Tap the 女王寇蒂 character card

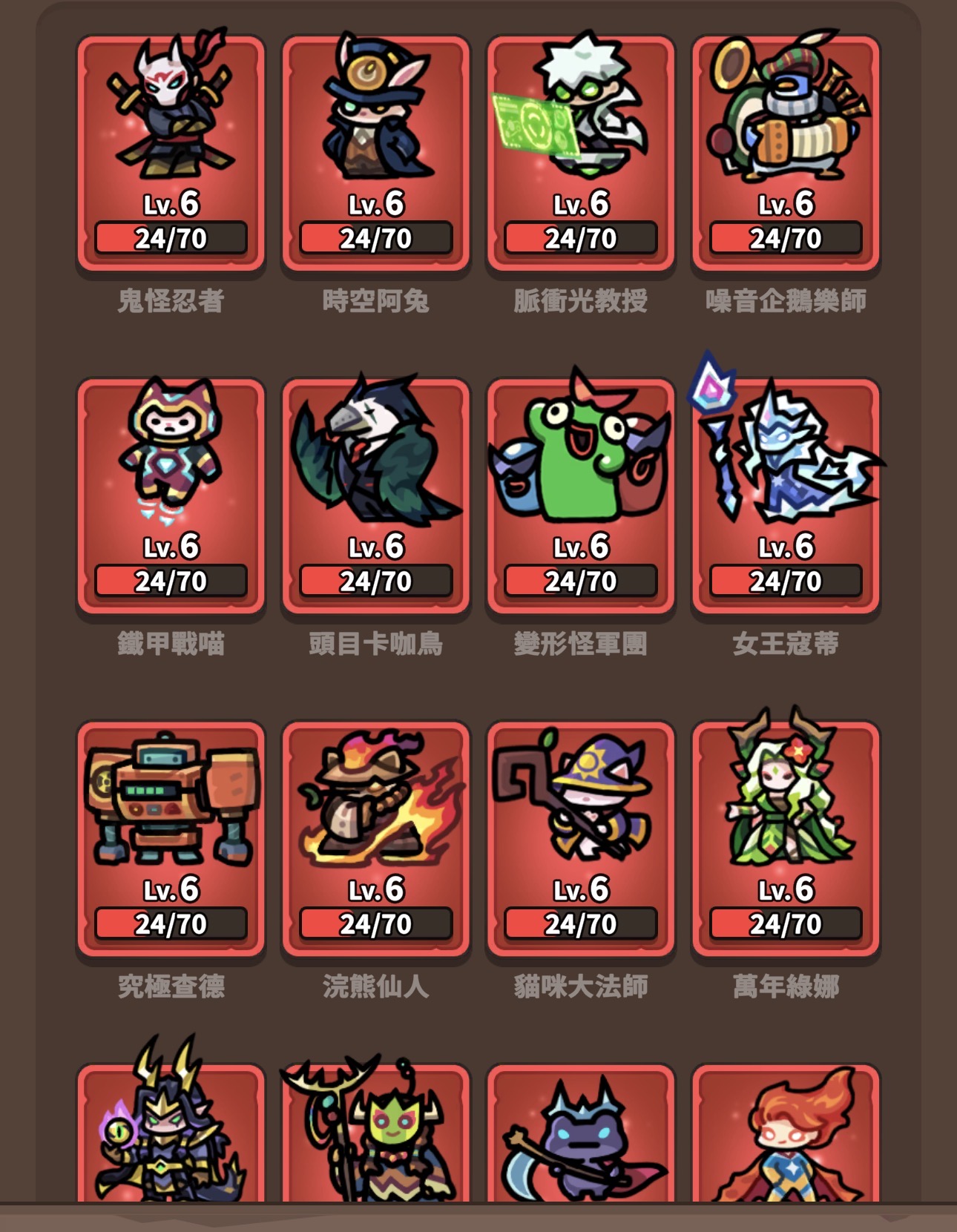point(786,495)
